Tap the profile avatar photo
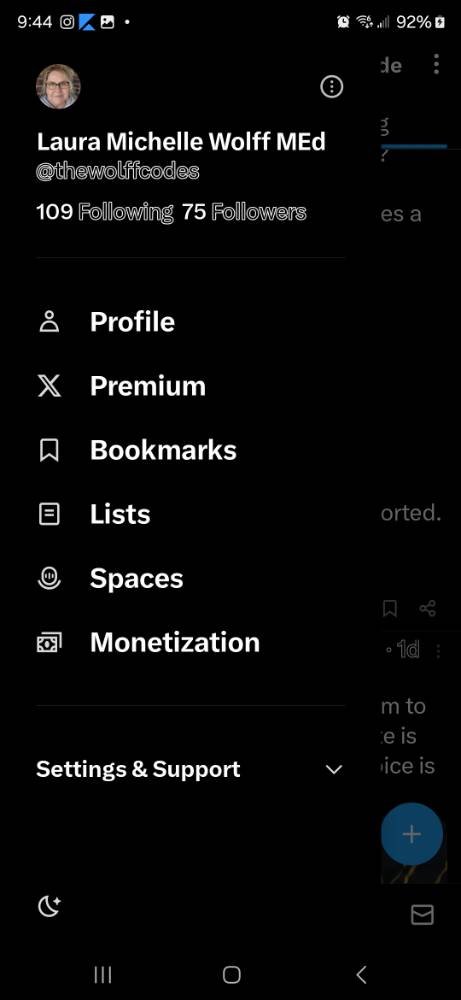 pos(58,87)
